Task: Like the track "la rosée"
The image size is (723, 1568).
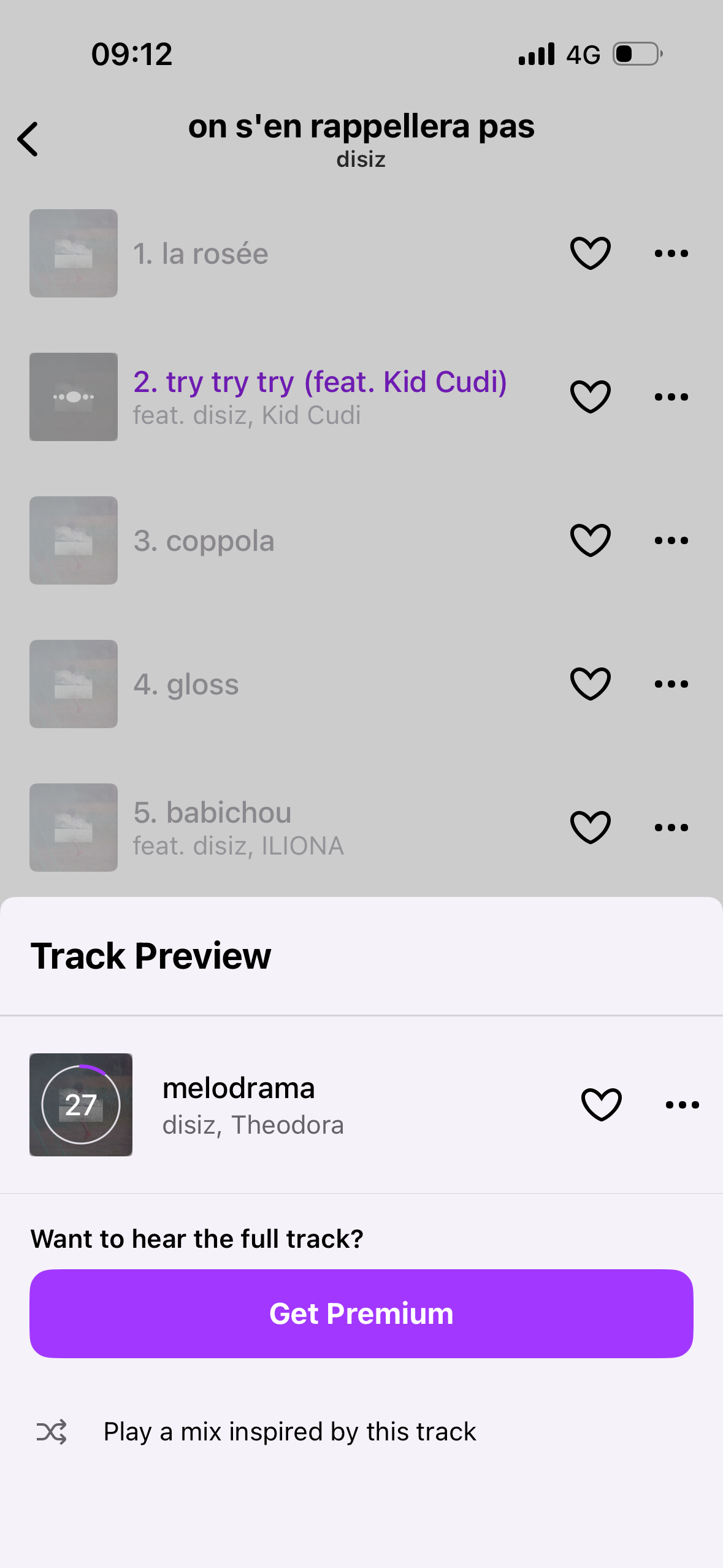Action: pos(589,253)
